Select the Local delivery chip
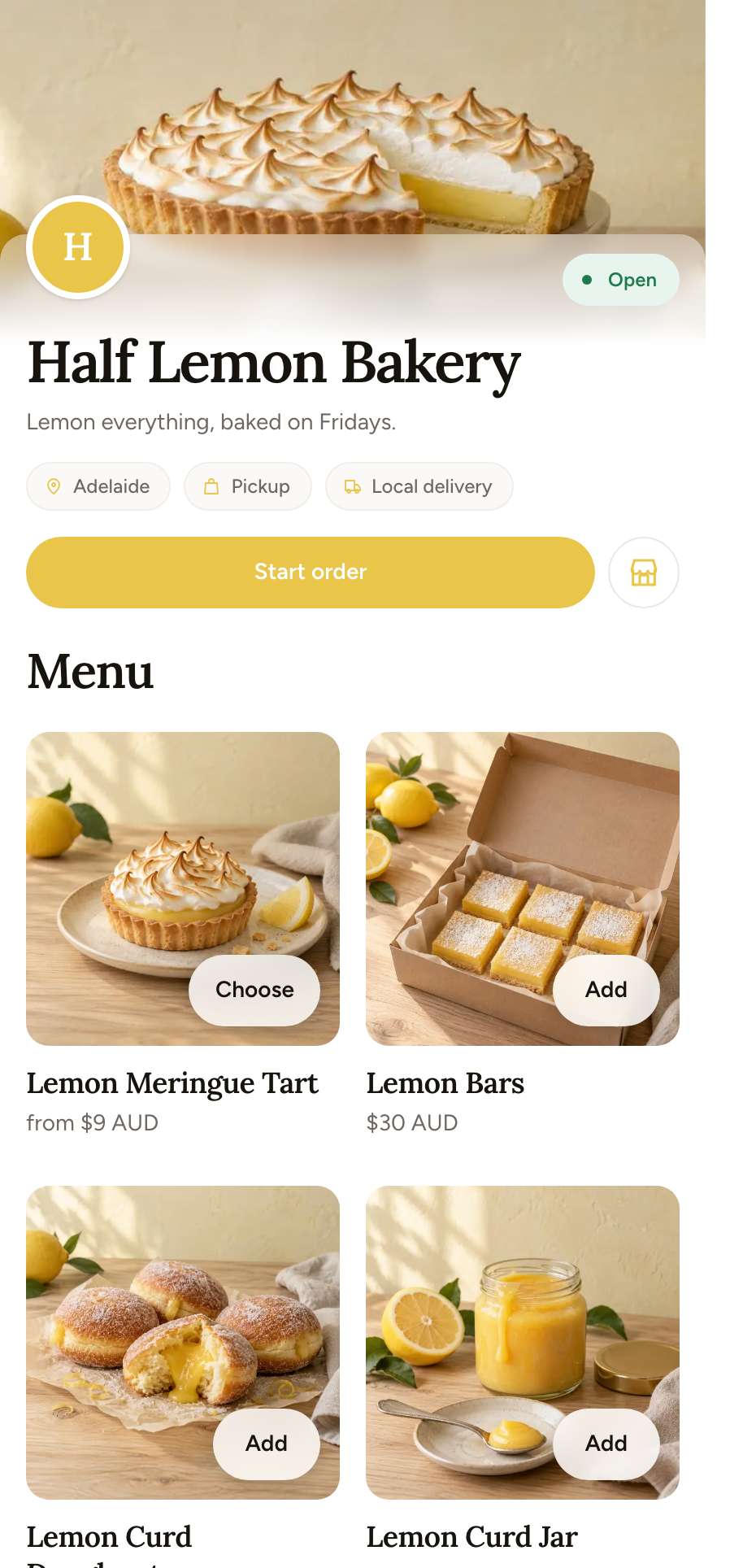730x1568 pixels. click(419, 486)
